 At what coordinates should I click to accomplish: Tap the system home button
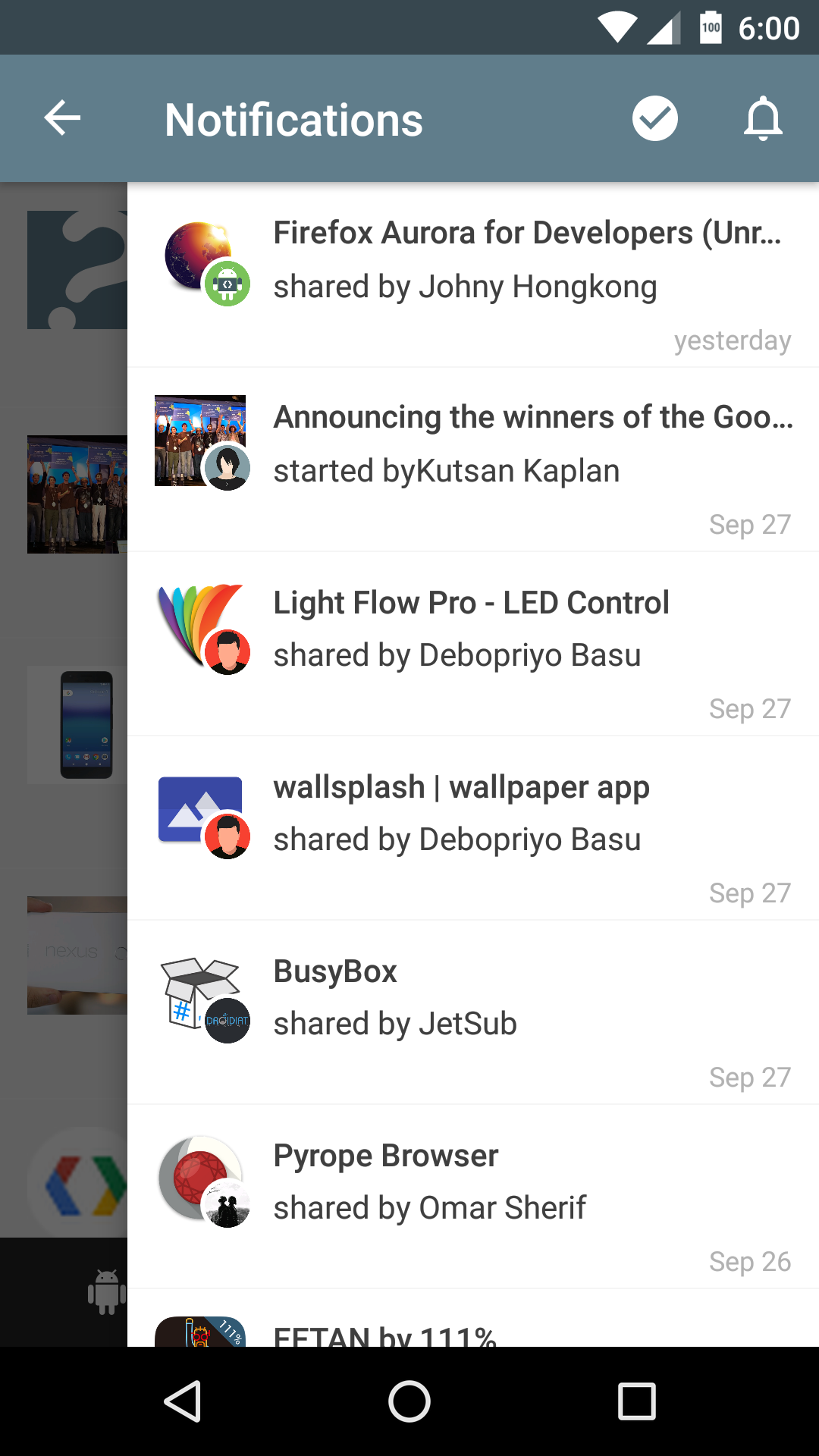pyautogui.click(x=409, y=1401)
